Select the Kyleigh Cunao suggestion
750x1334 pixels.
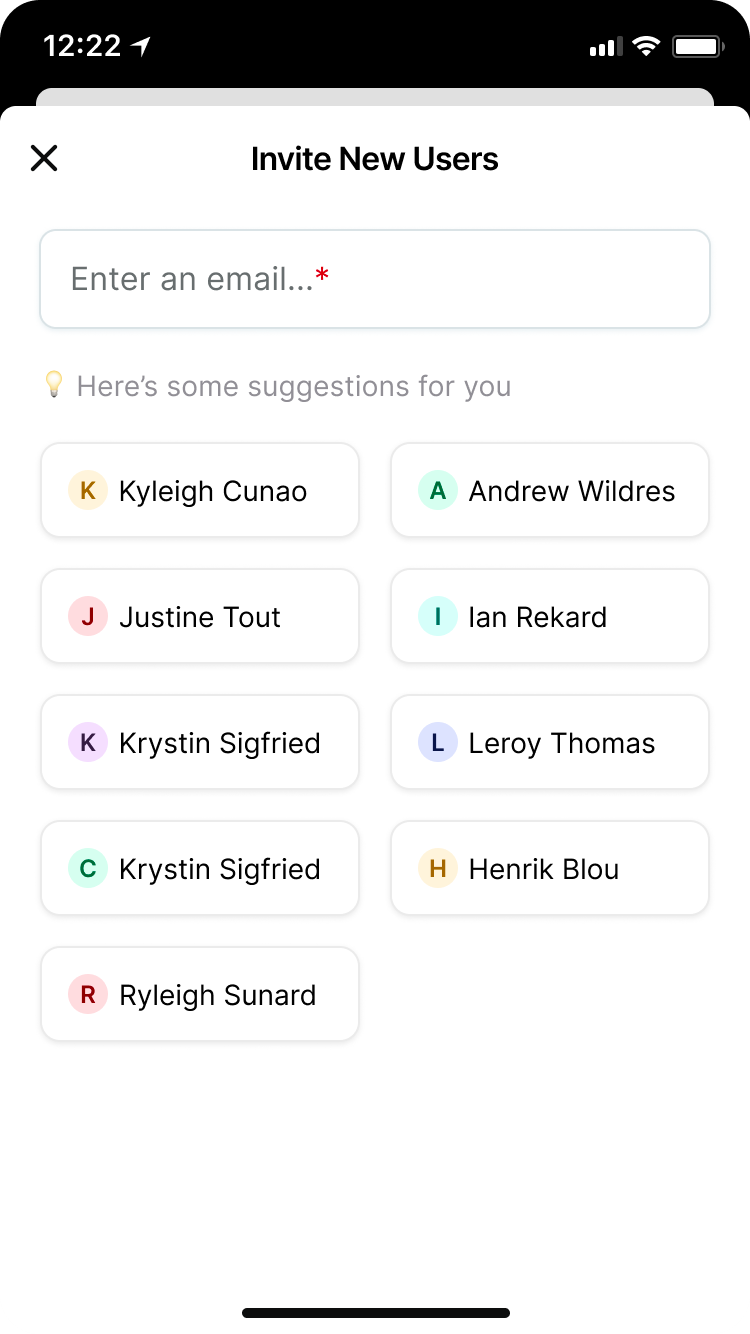coord(200,490)
